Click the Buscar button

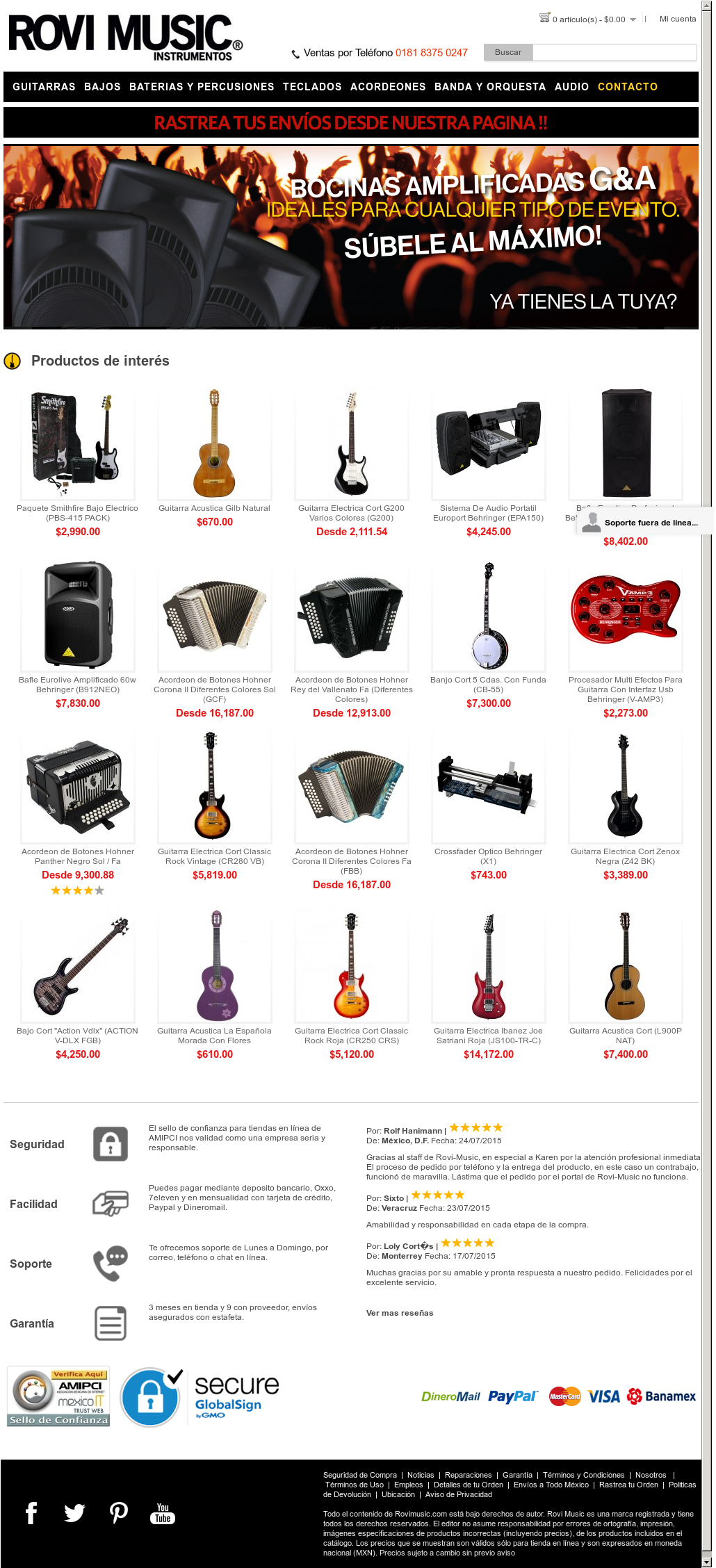click(508, 52)
